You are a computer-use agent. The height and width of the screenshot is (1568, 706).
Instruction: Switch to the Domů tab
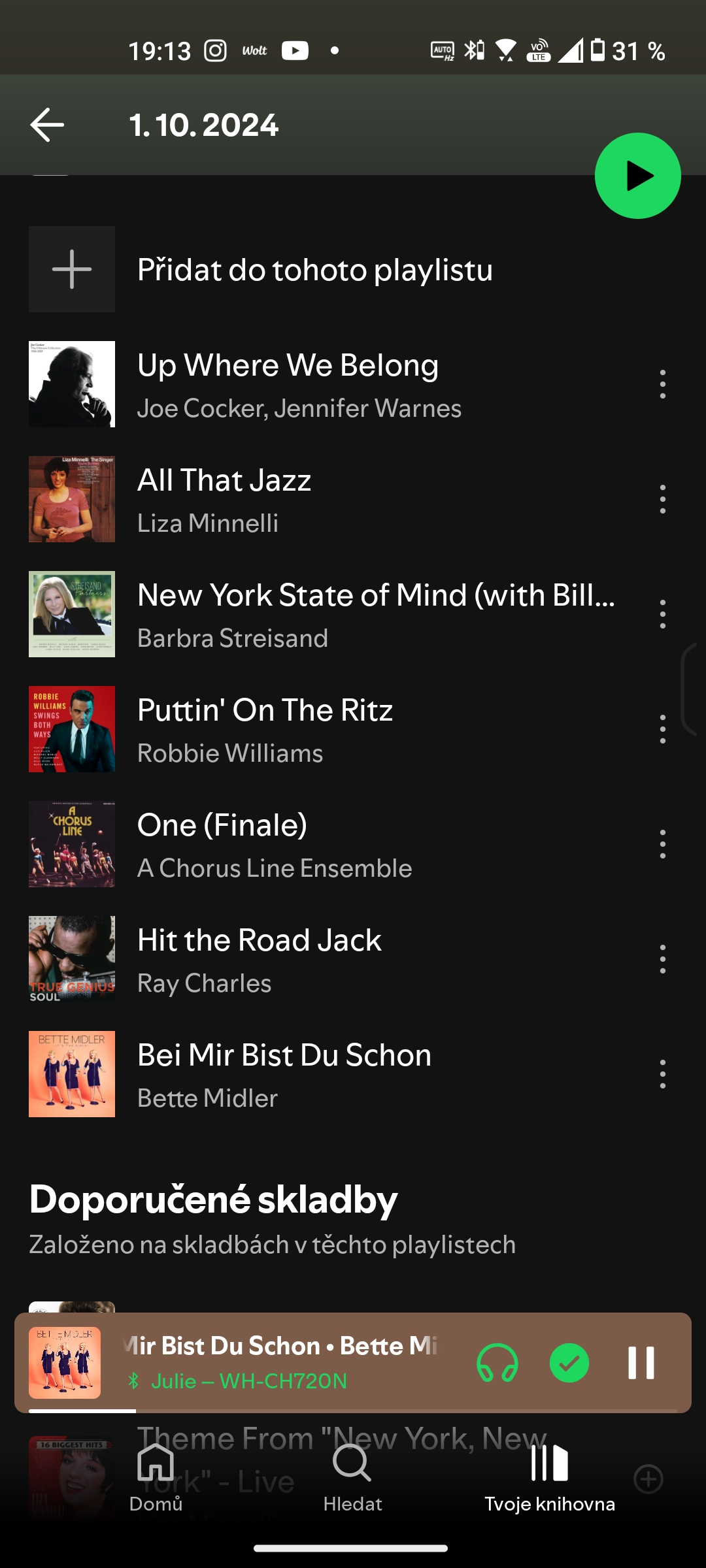coord(156,1478)
